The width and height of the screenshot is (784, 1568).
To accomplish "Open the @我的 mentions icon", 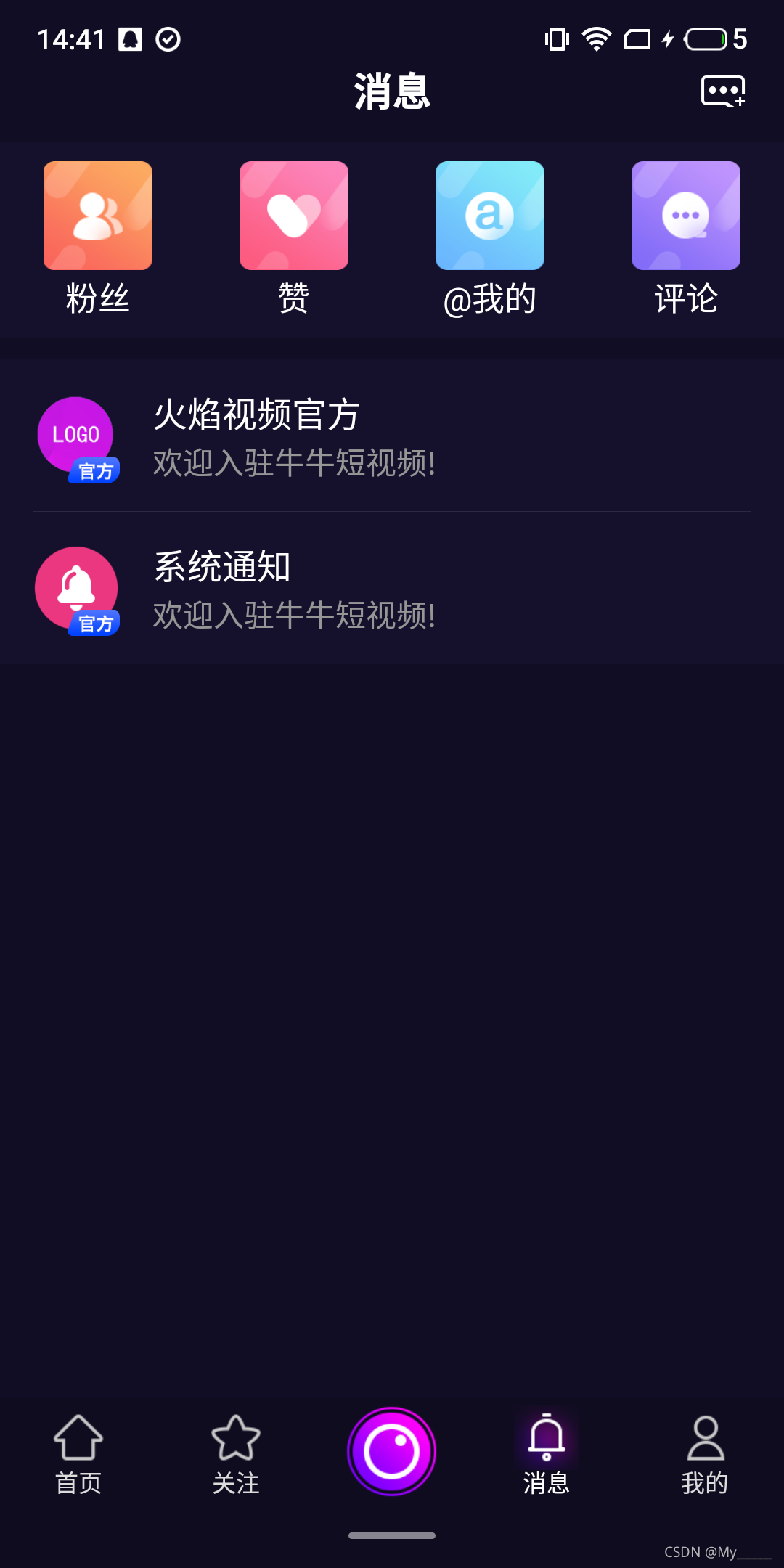I will click(489, 215).
